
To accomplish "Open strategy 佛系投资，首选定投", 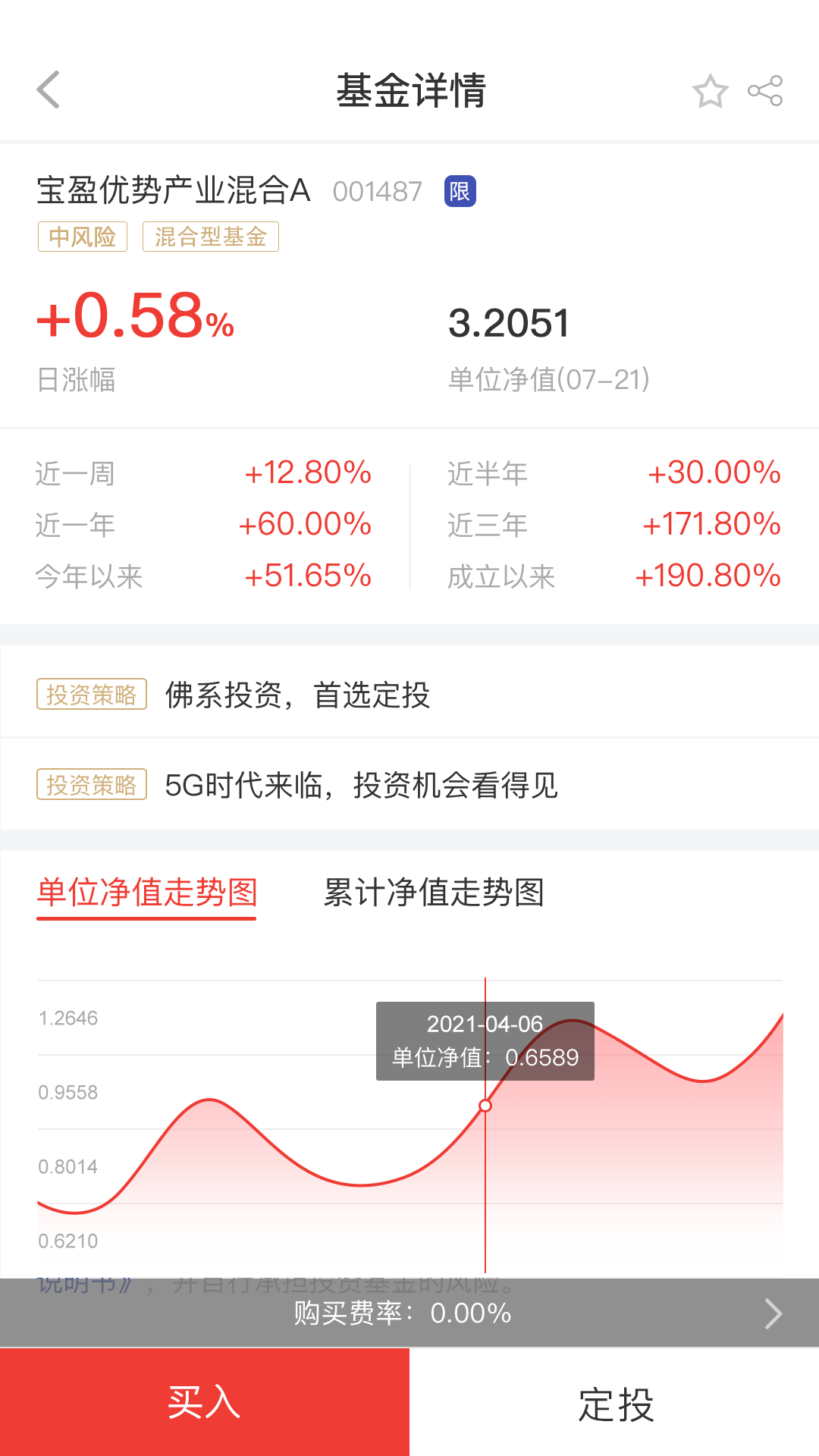I will click(x=298, y=695).
